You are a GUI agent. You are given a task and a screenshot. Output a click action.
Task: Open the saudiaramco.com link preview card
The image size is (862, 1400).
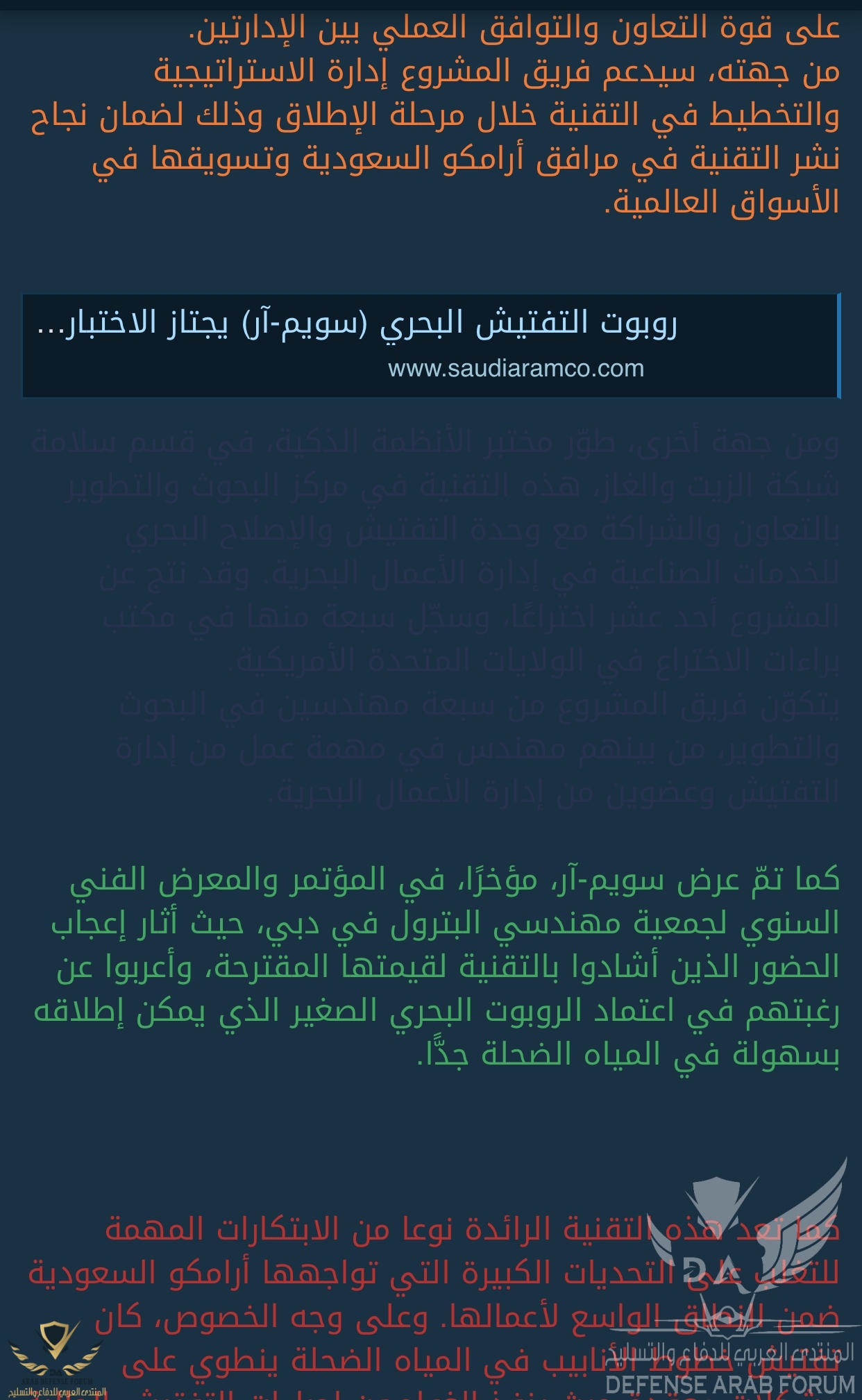430,345
